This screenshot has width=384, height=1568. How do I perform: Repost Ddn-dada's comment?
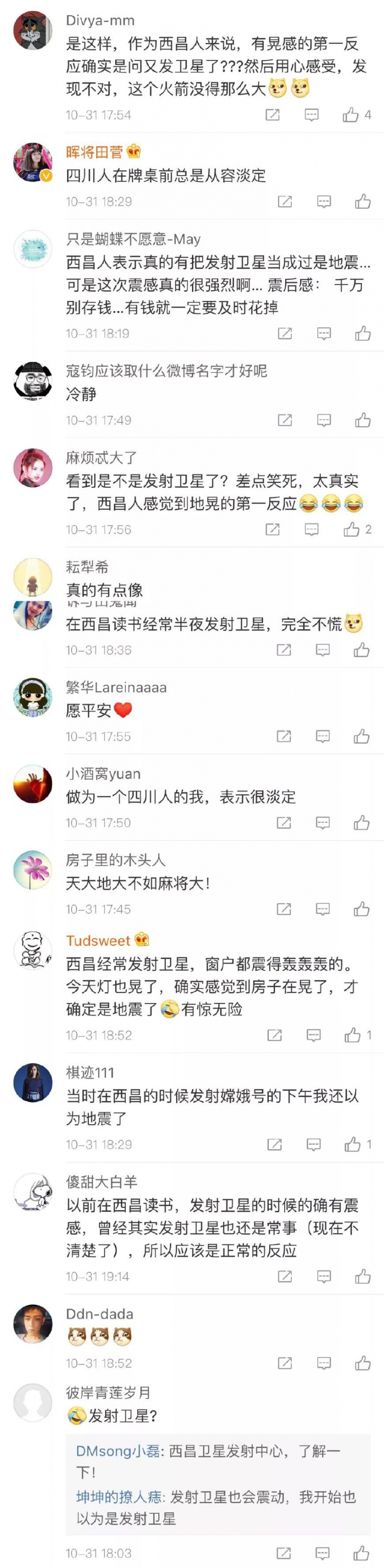pyautogui.click(x=285, y=1363)
